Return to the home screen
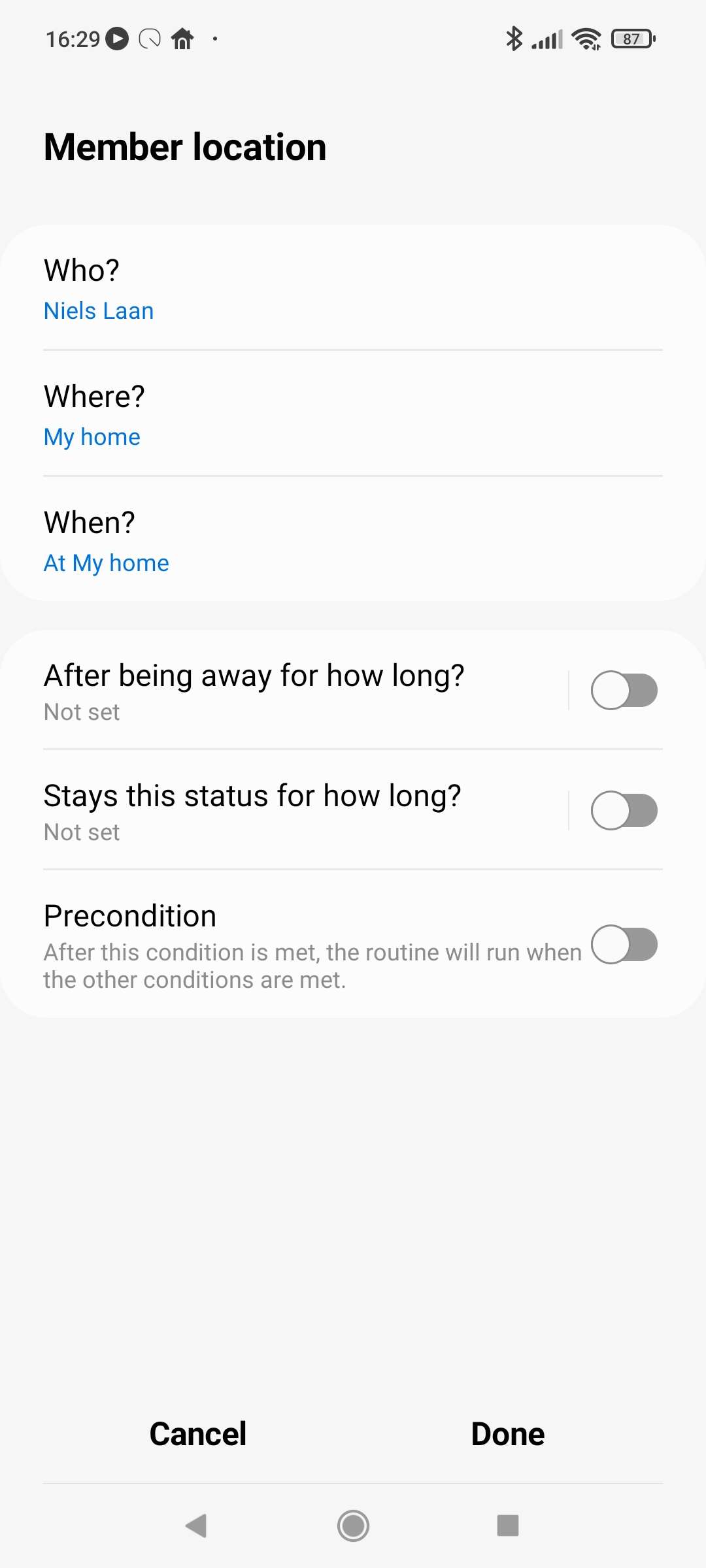 353,1526
